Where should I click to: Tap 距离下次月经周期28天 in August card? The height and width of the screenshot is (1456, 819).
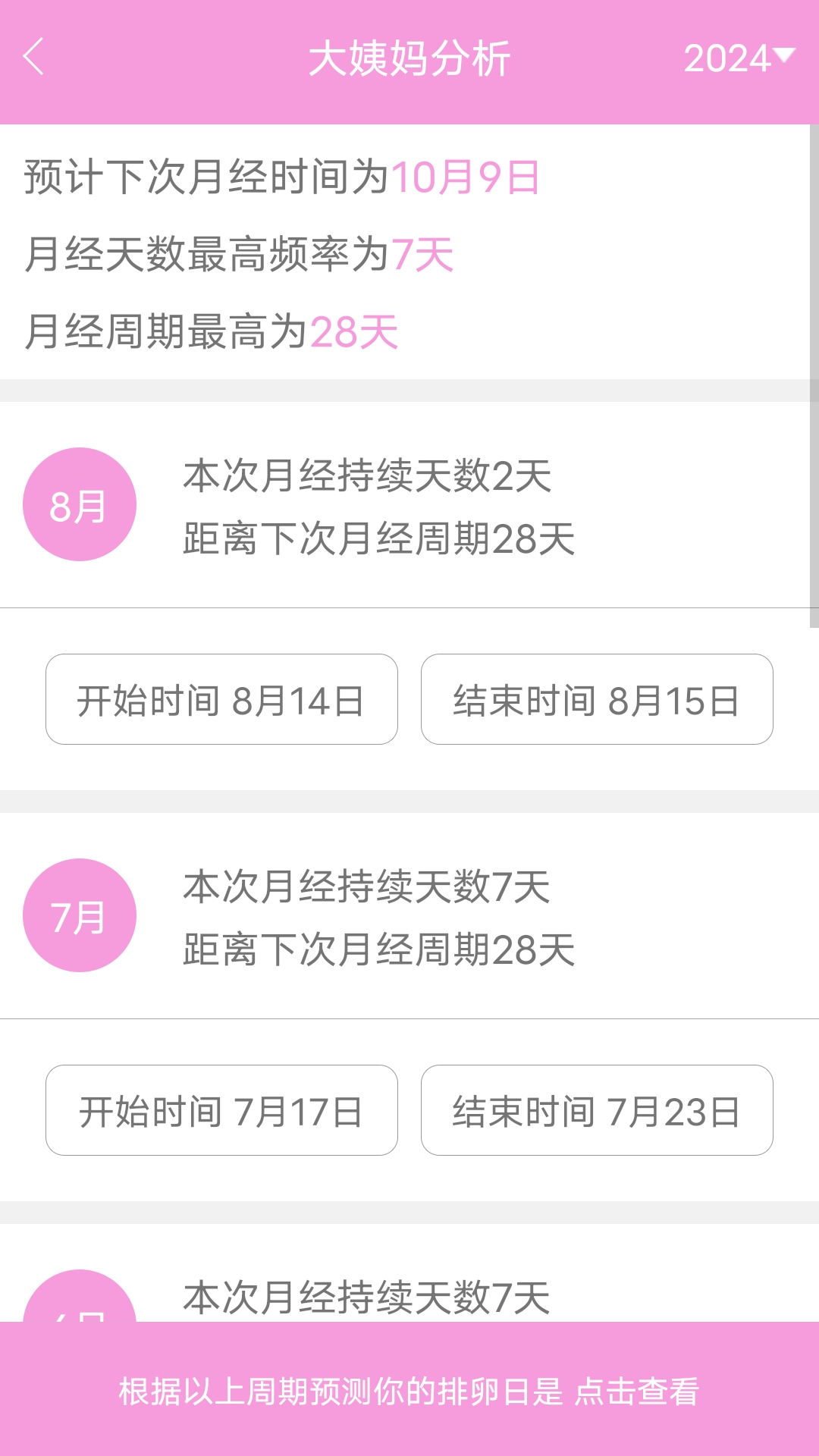378,535
